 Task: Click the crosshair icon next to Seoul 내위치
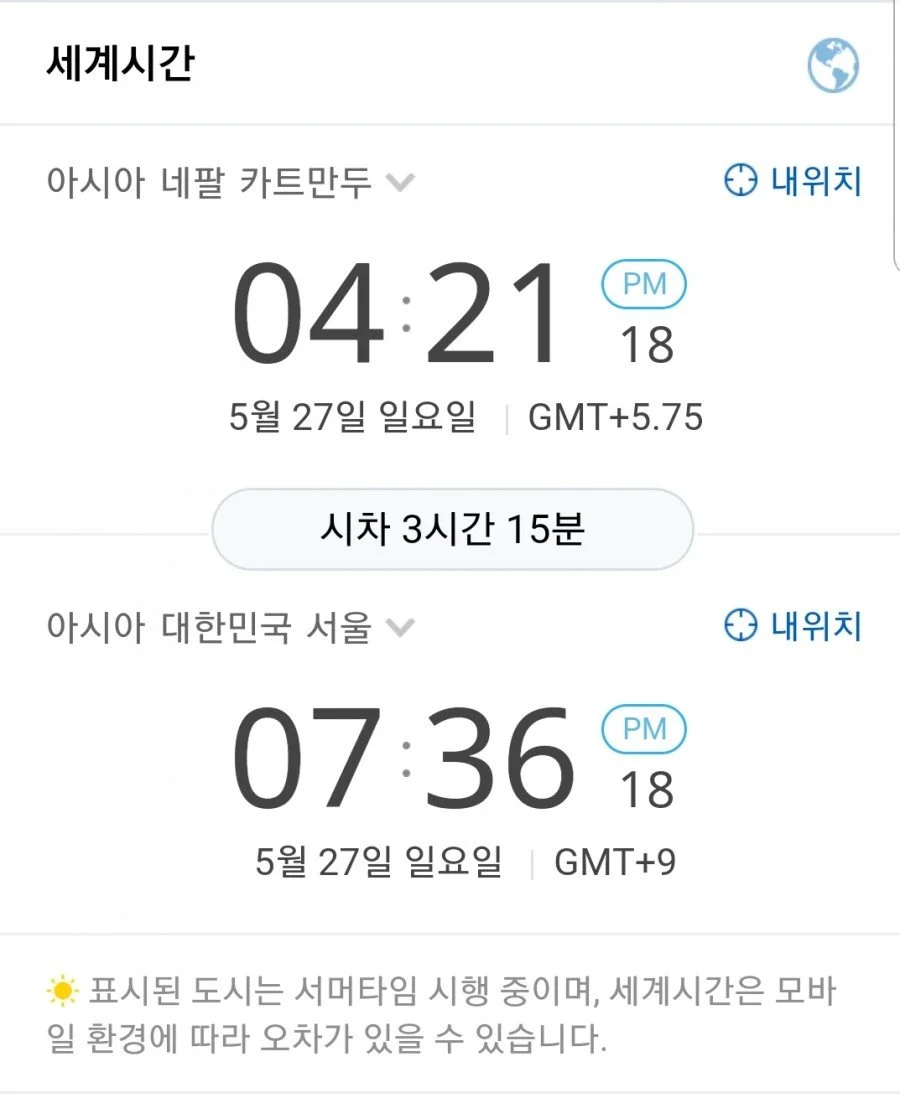(x=741, y=626)
